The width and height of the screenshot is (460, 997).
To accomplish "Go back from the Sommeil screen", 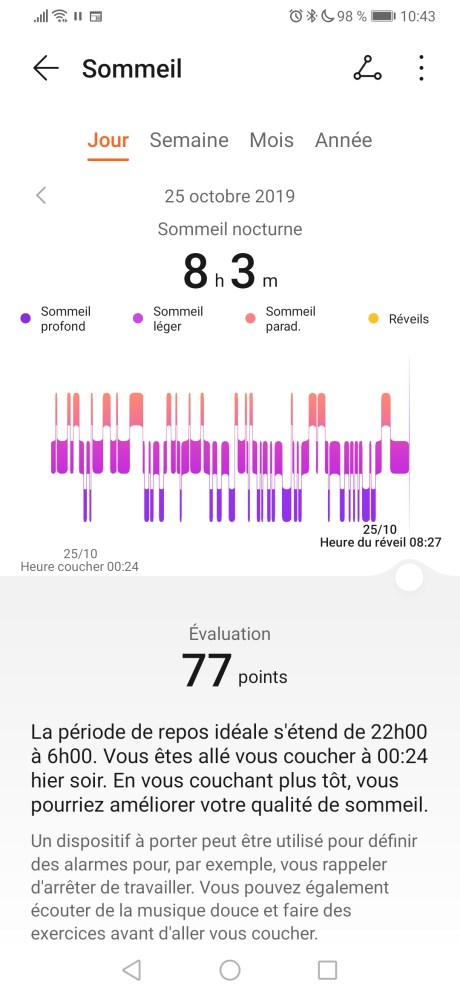I will [x=46, y=68].
